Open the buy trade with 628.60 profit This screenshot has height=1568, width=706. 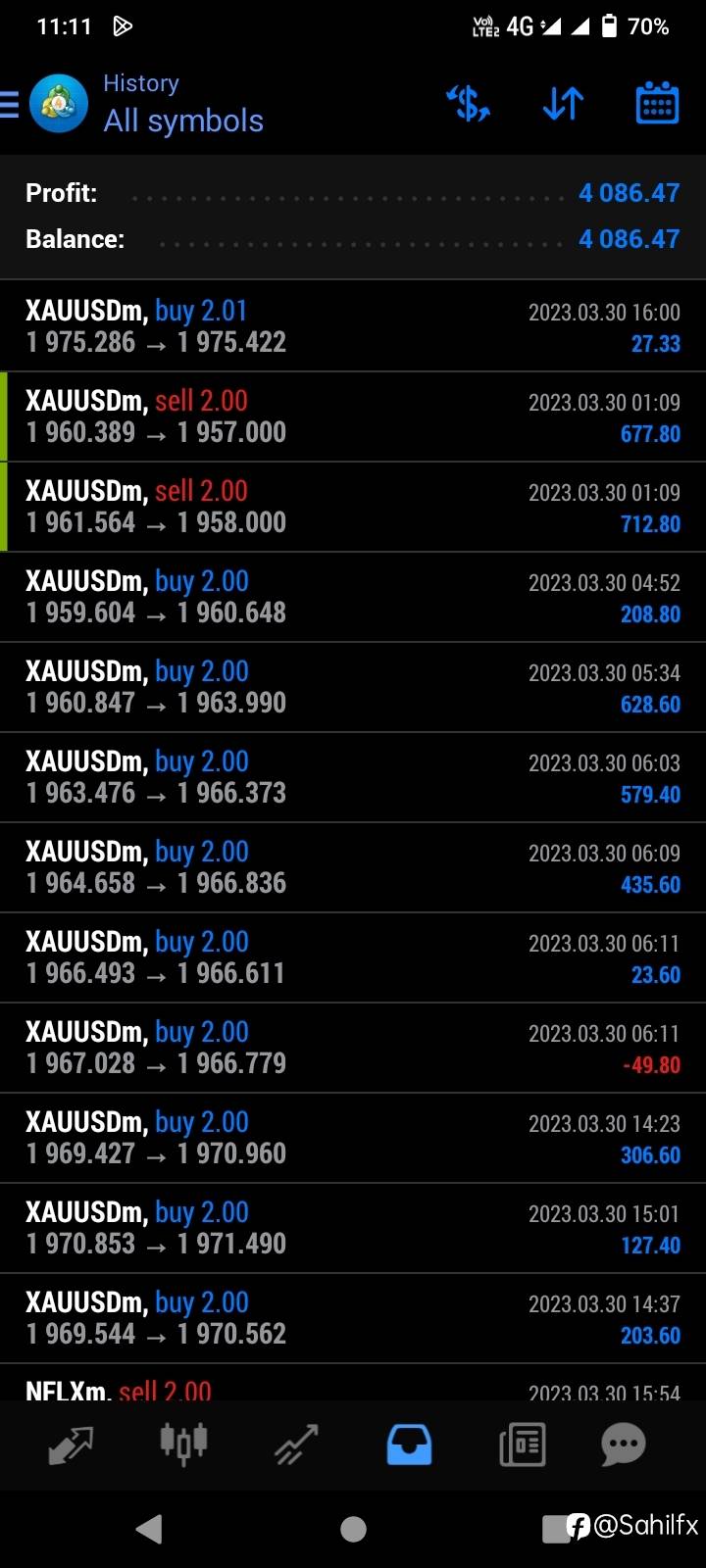[353, 687]
